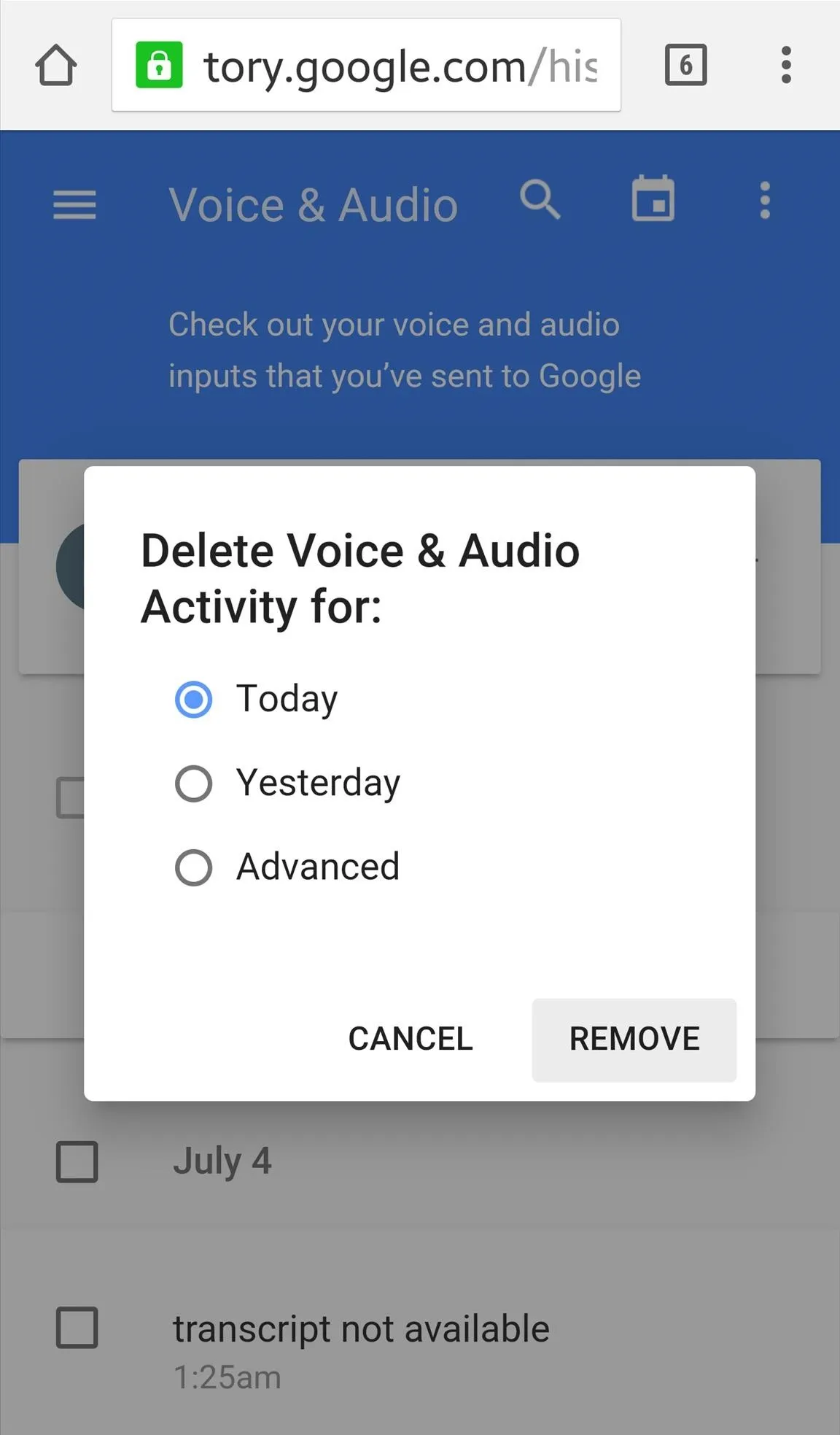Select the Today radio option
The width and height of the screenshot is (840, 1435).
(x=193, y=699)
